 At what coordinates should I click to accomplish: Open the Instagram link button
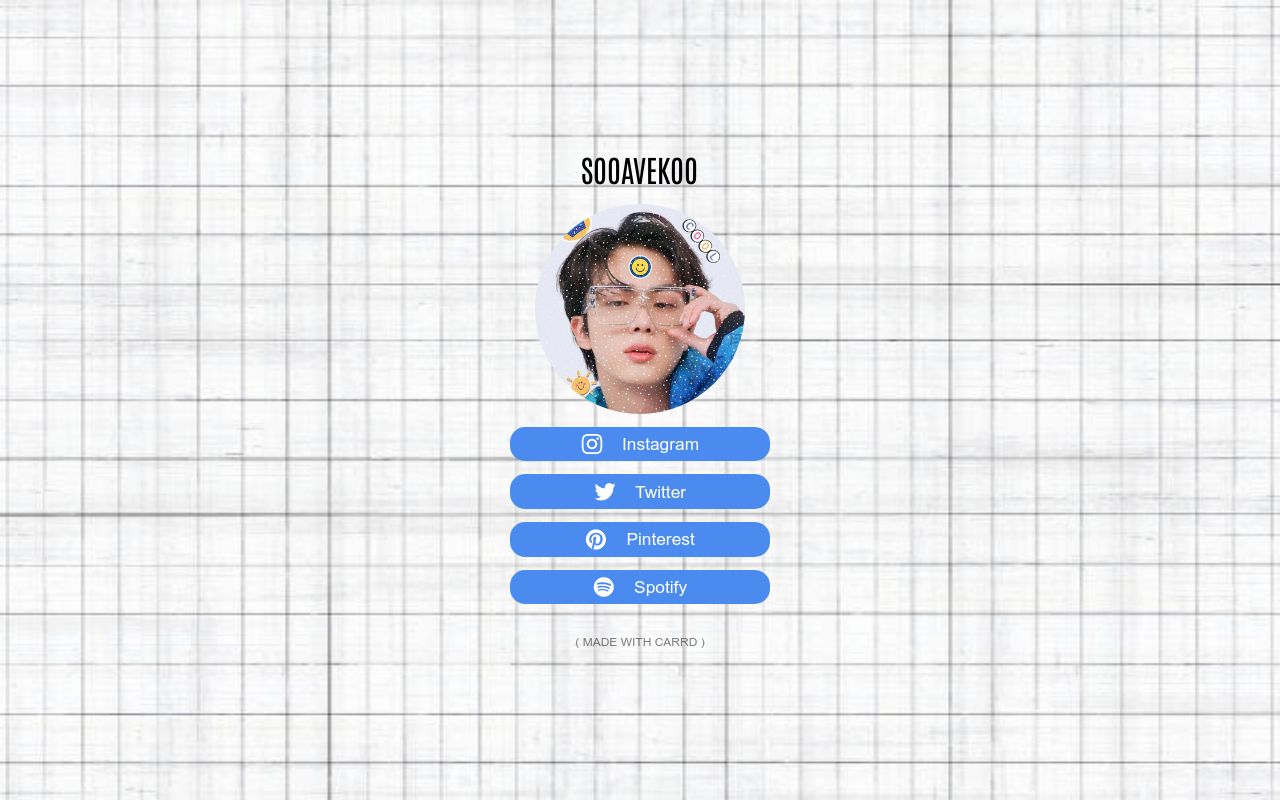[x=640, y=444]
